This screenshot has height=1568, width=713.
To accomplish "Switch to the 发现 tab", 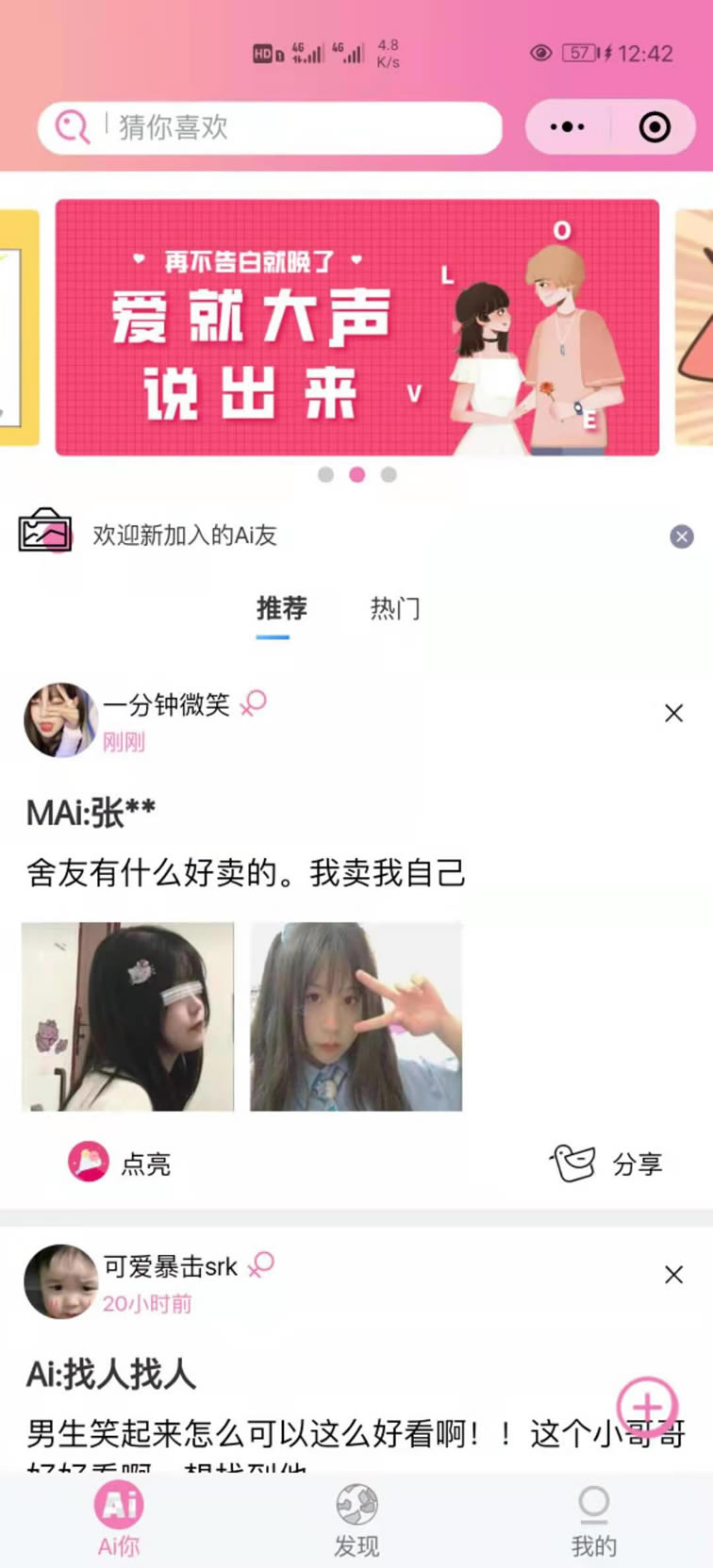I will pos(356,1520).
